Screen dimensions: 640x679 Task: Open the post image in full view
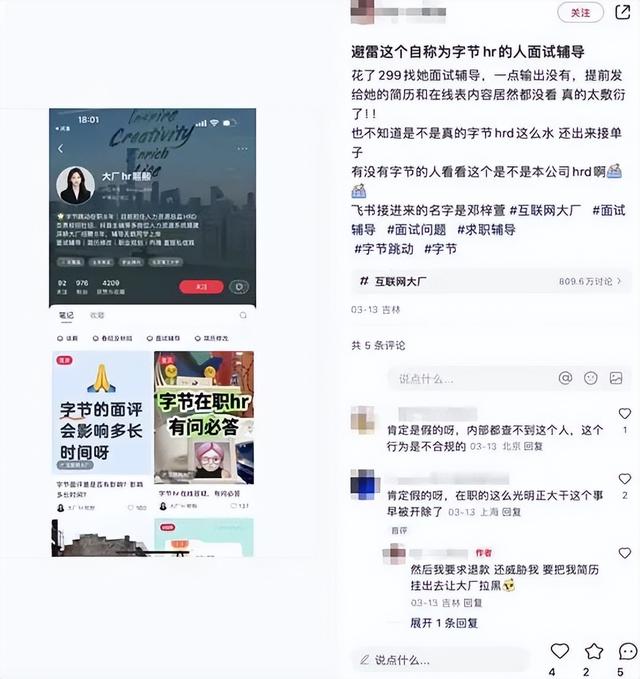pyautogui.click(x=152, y=330)
